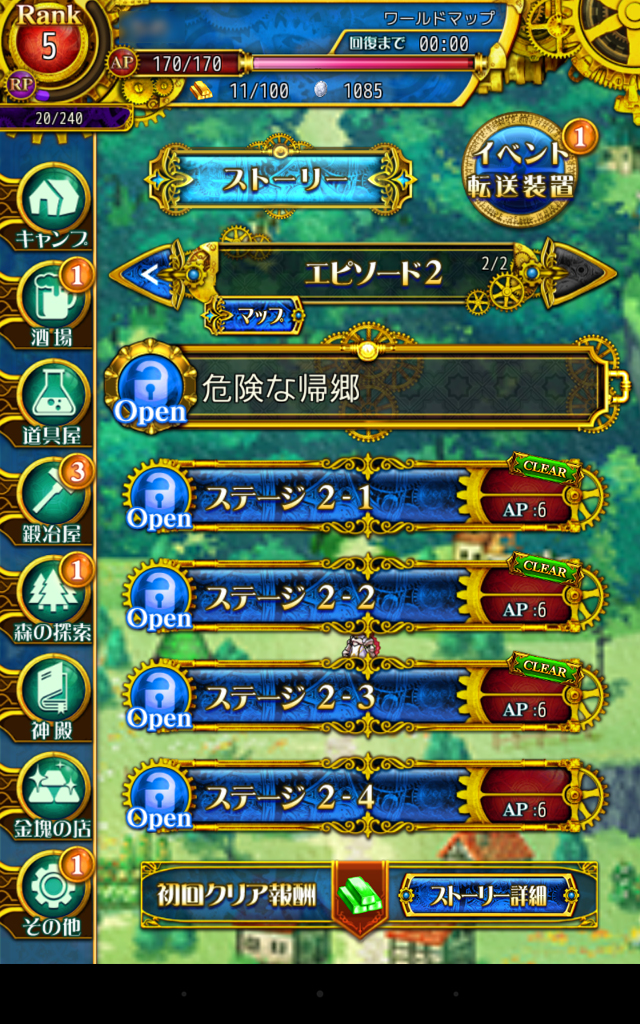The image size is (640, 1024).
Task: Open the その他 settings menu
Action: (x=52, y=893)
